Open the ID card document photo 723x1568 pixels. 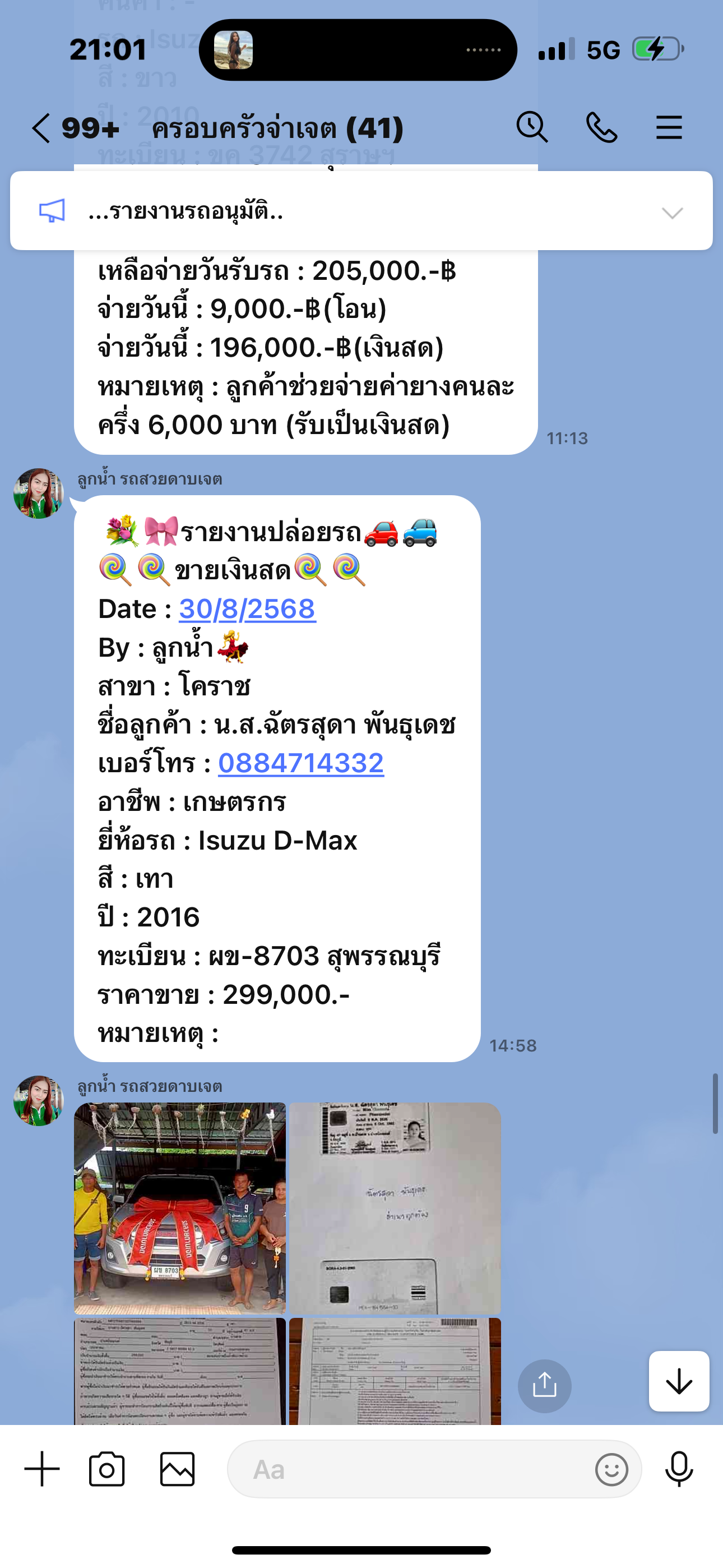(x=395, y=1207)
